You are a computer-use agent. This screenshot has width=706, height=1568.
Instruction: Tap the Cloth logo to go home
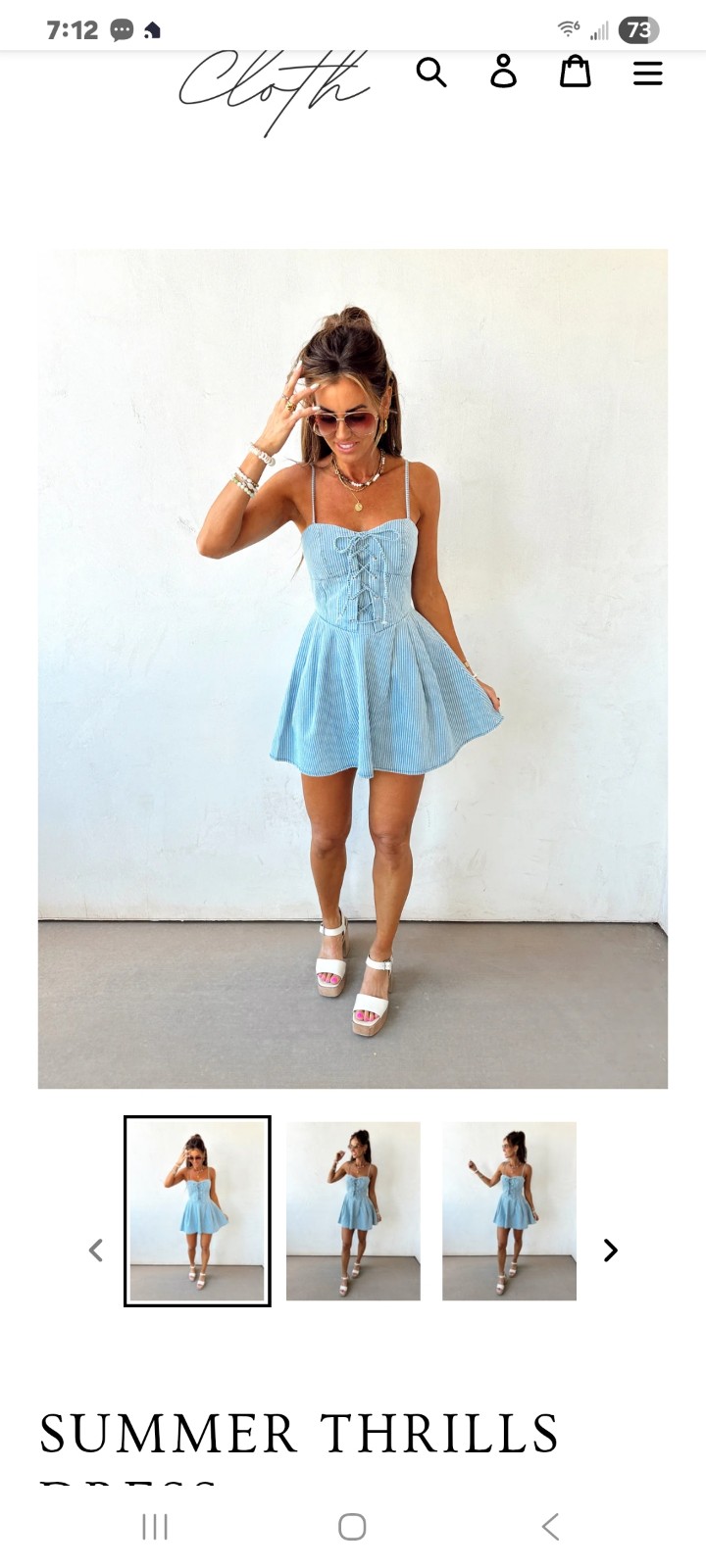coord(274,88)
